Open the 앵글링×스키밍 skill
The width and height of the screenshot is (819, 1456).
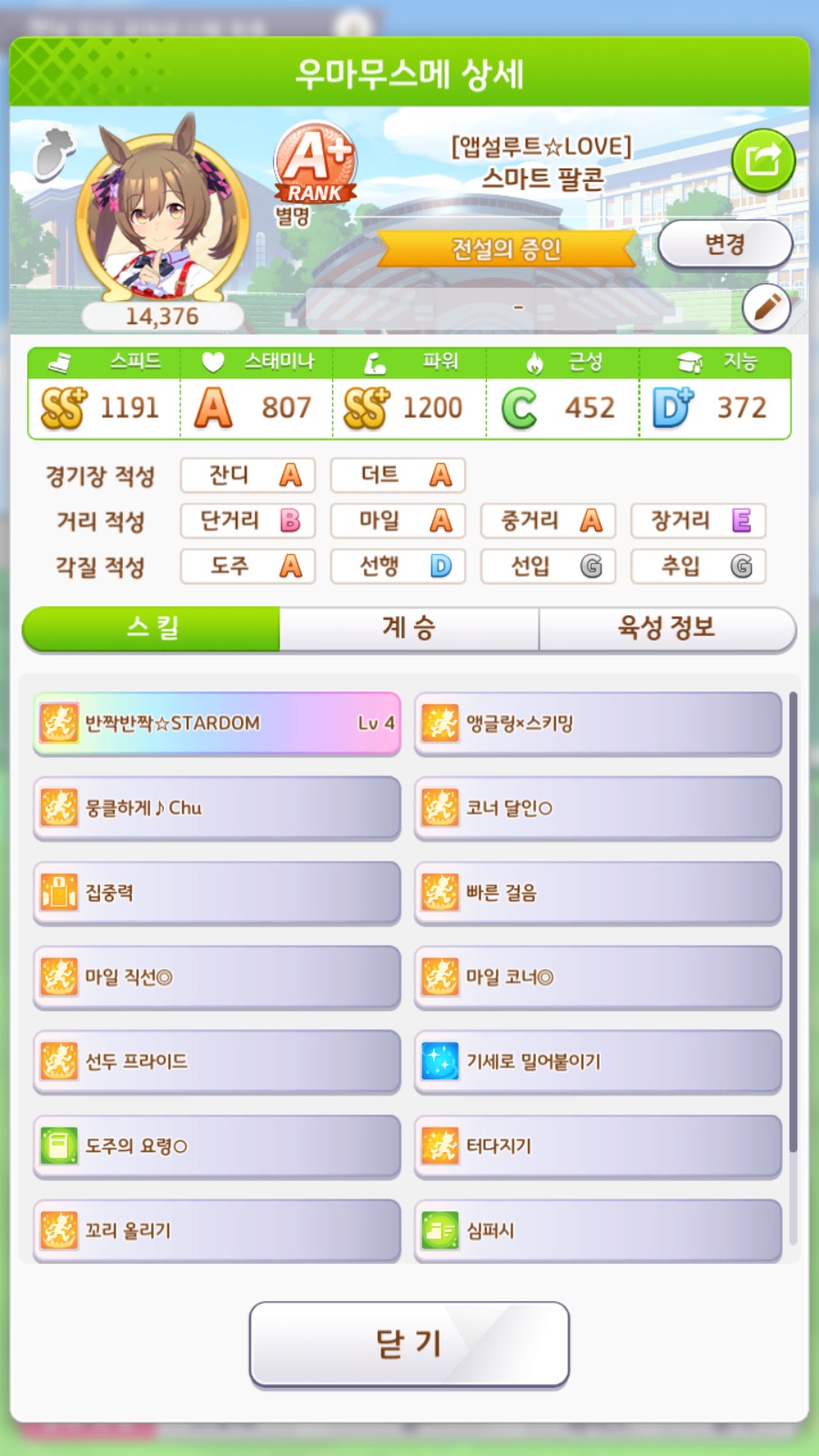598,723
